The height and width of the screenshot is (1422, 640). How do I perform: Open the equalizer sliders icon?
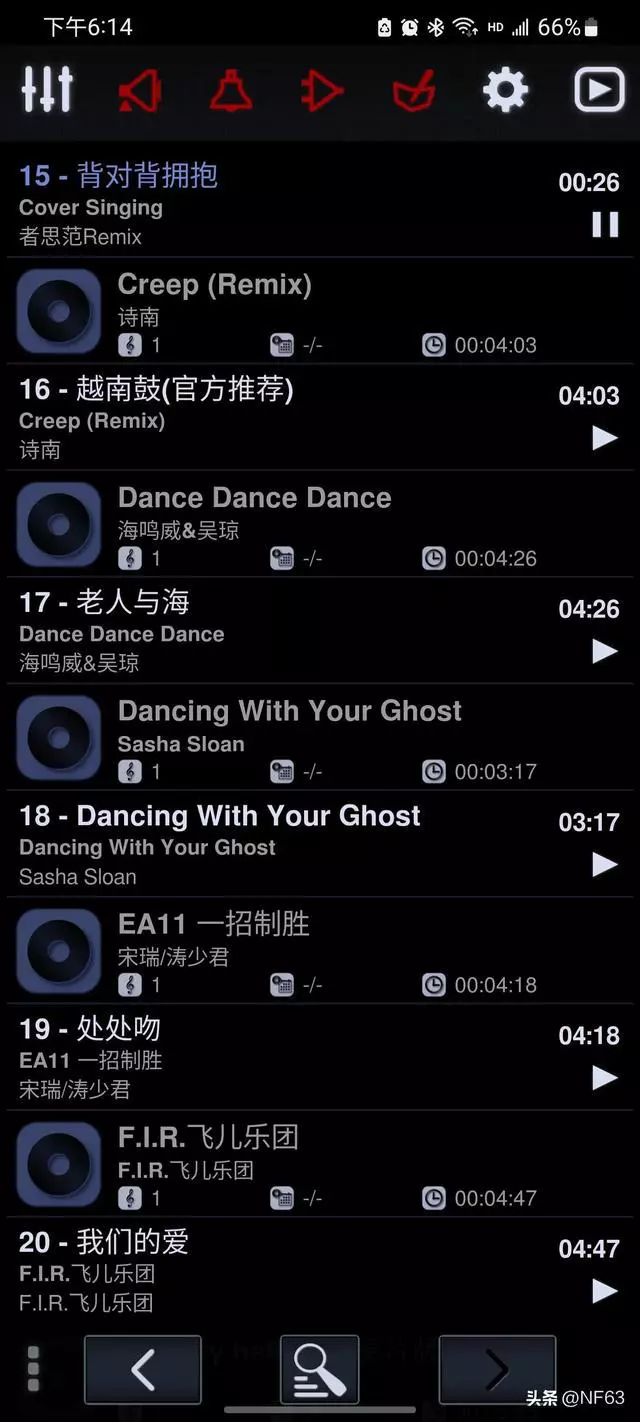[x=47, y=91]
